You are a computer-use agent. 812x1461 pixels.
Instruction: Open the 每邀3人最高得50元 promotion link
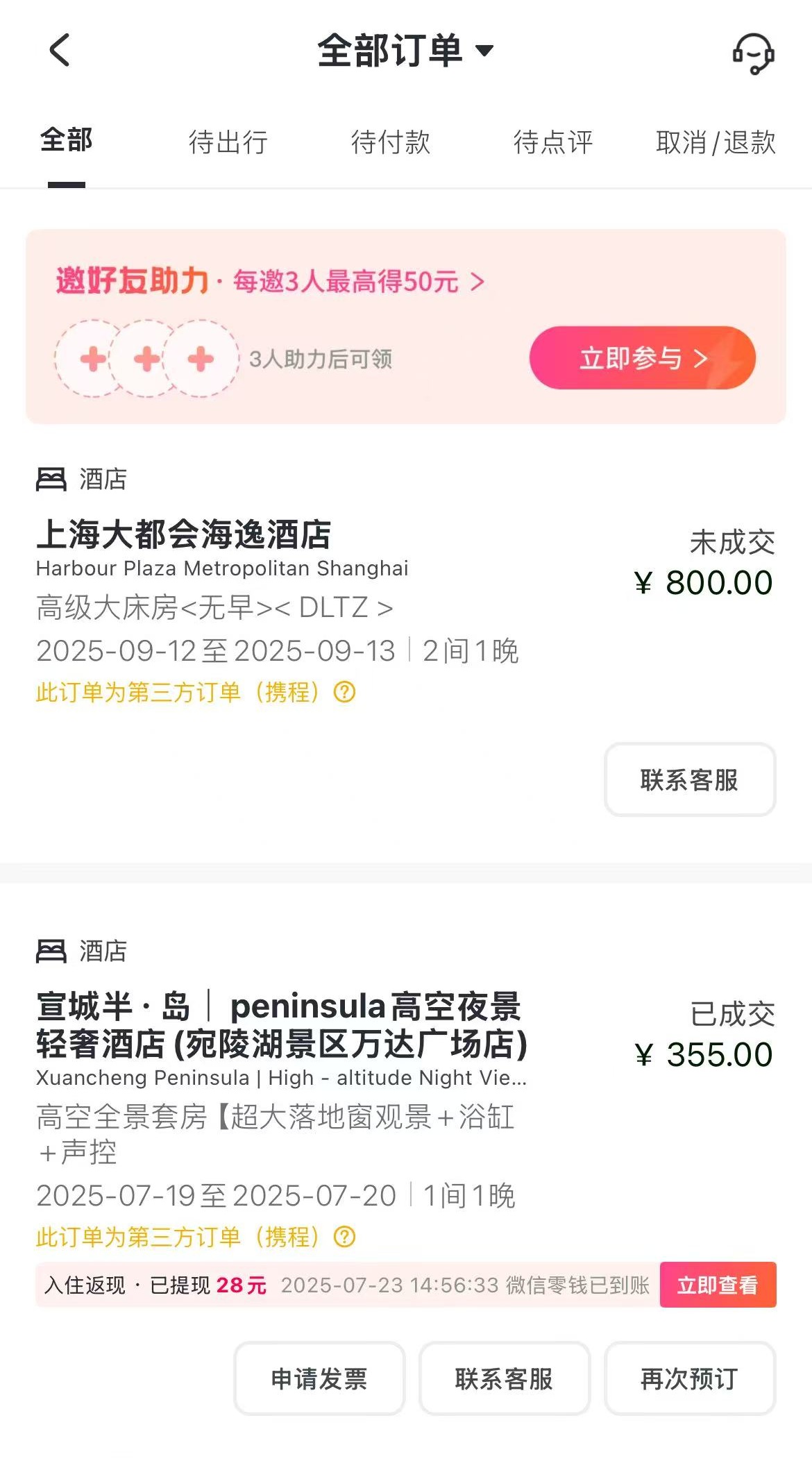point(357,282)
